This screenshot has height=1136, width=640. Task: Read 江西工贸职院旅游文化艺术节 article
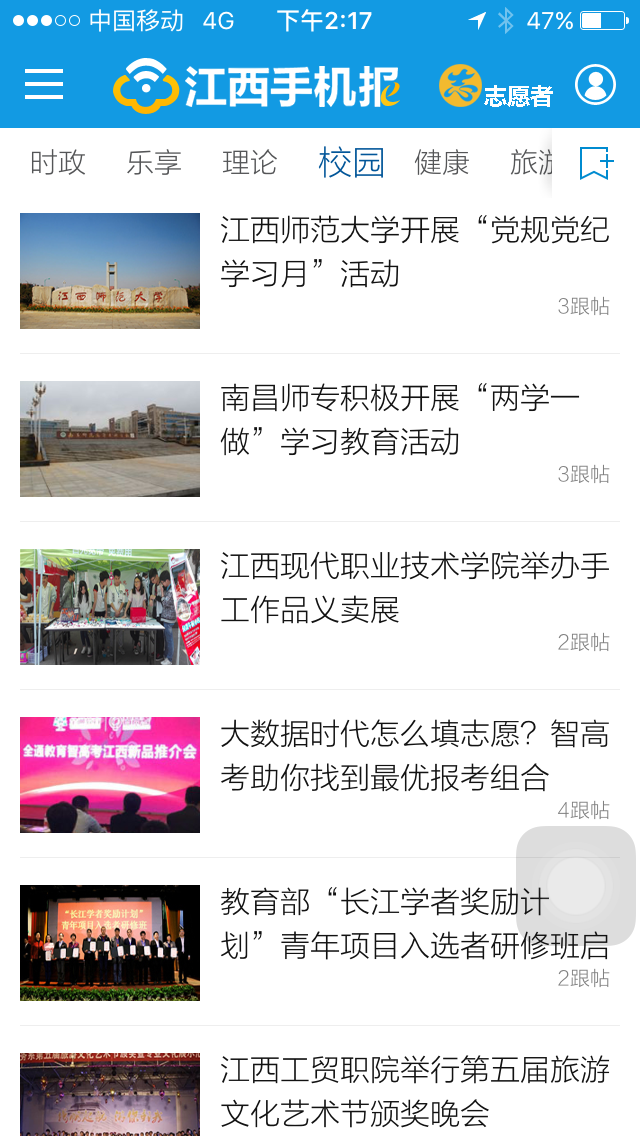(414, 1090)
